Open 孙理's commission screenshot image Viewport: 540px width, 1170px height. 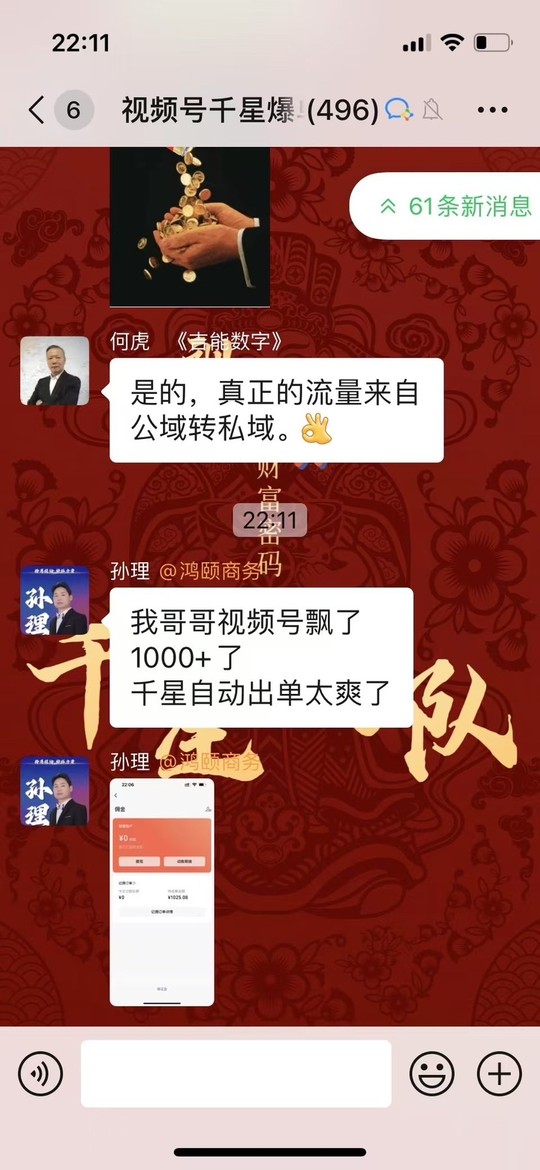tap(162, 892)
